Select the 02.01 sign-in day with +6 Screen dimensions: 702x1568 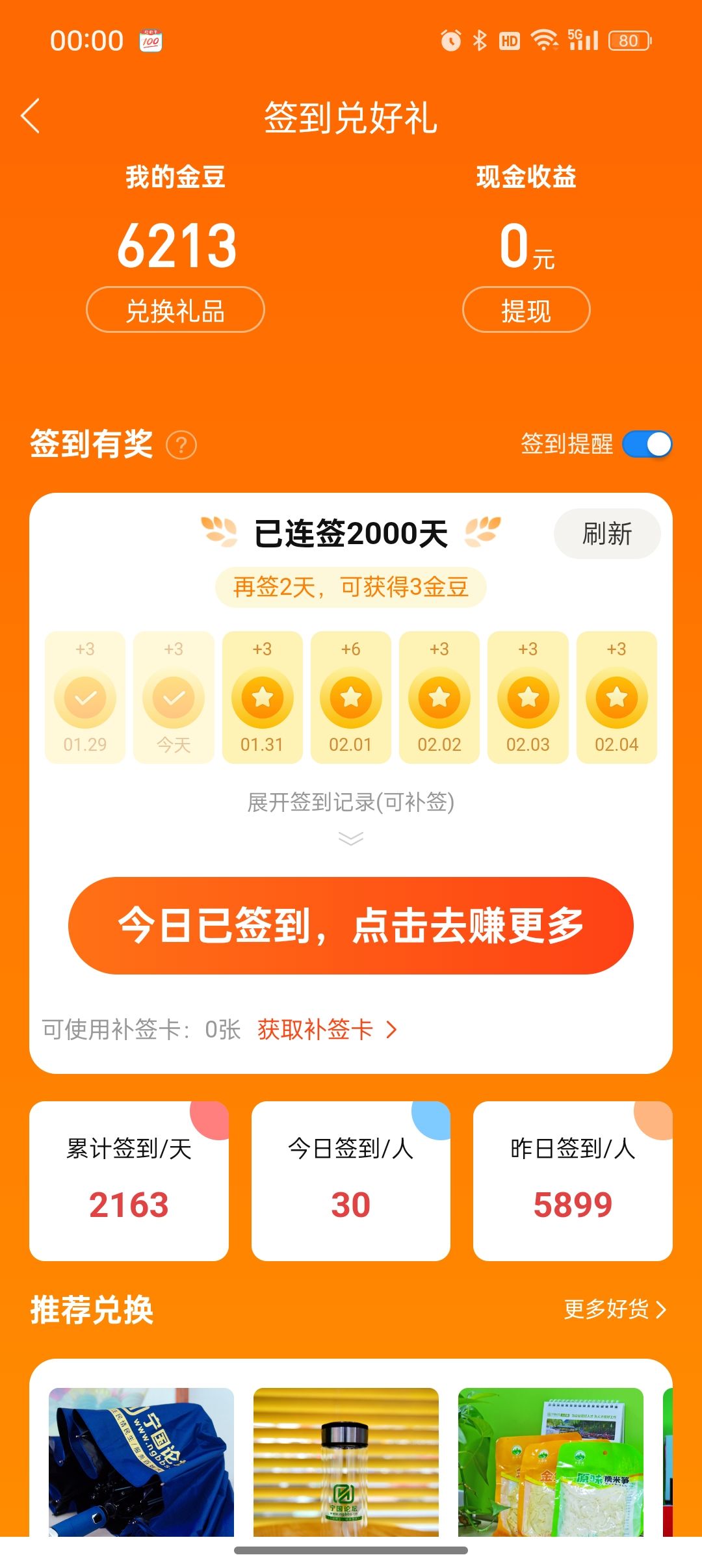[x=350, y=698]
